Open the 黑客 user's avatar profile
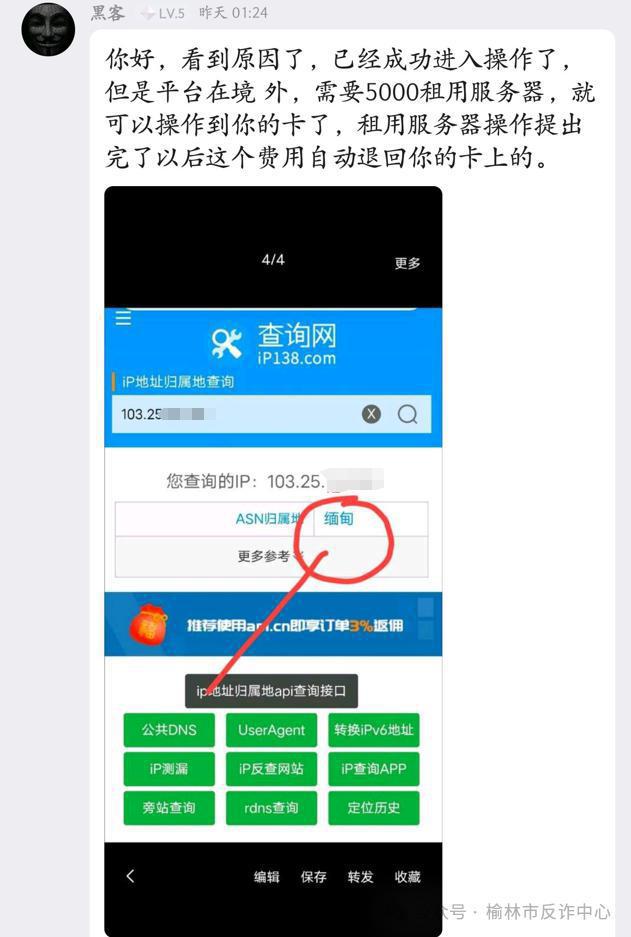The width and height of the screenshot is (631, 937). 48,29
